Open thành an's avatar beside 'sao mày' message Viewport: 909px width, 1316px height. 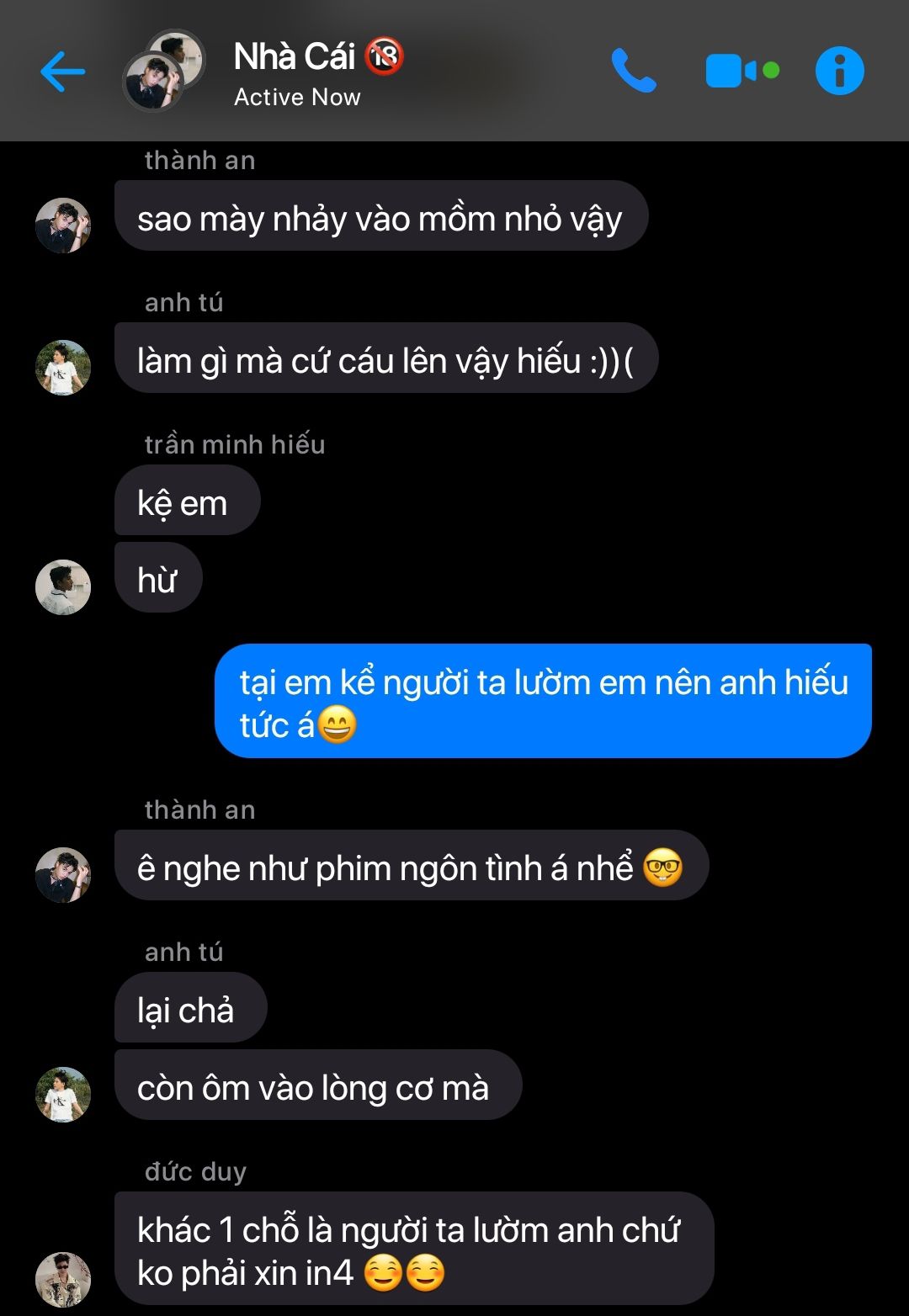[x=63, y=225]
